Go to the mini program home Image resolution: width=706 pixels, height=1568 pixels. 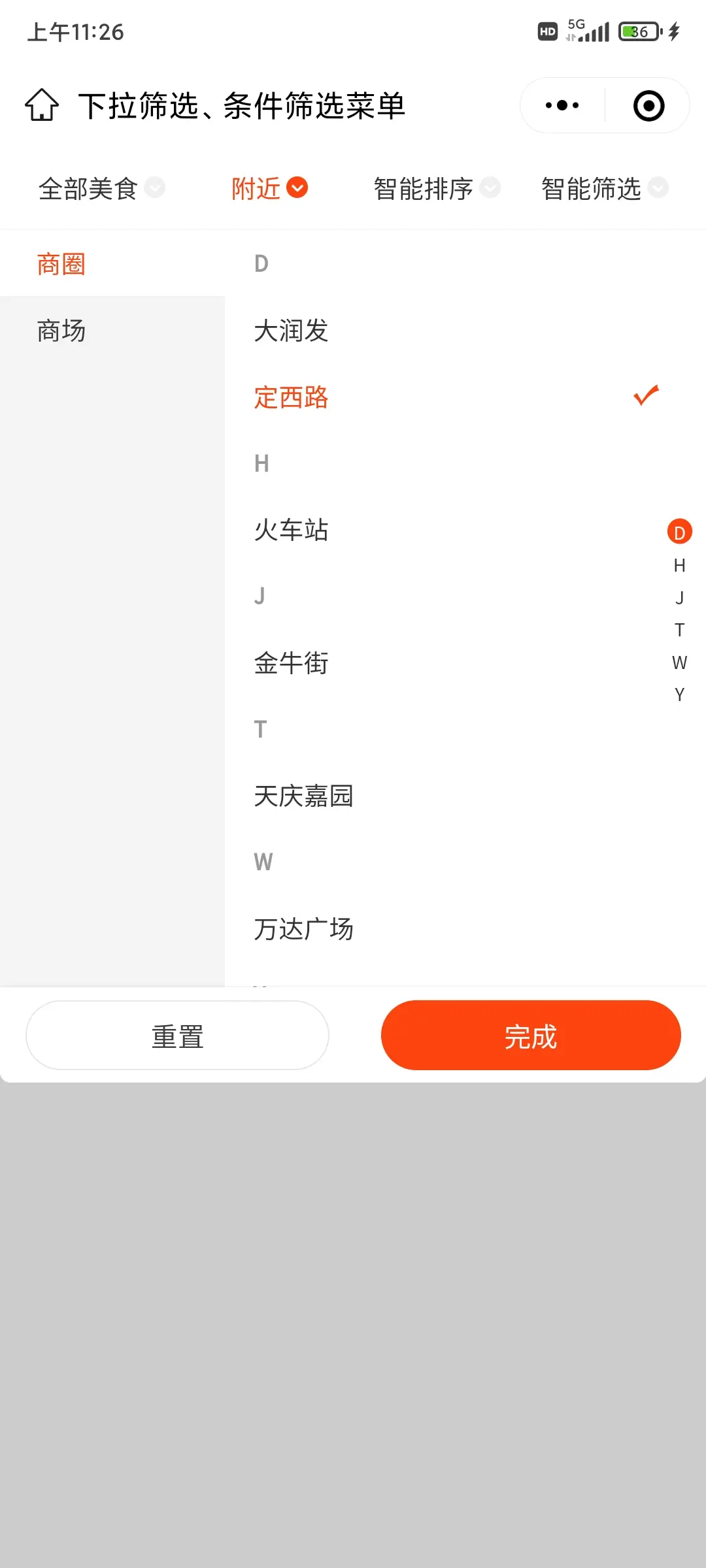(42, 105)
